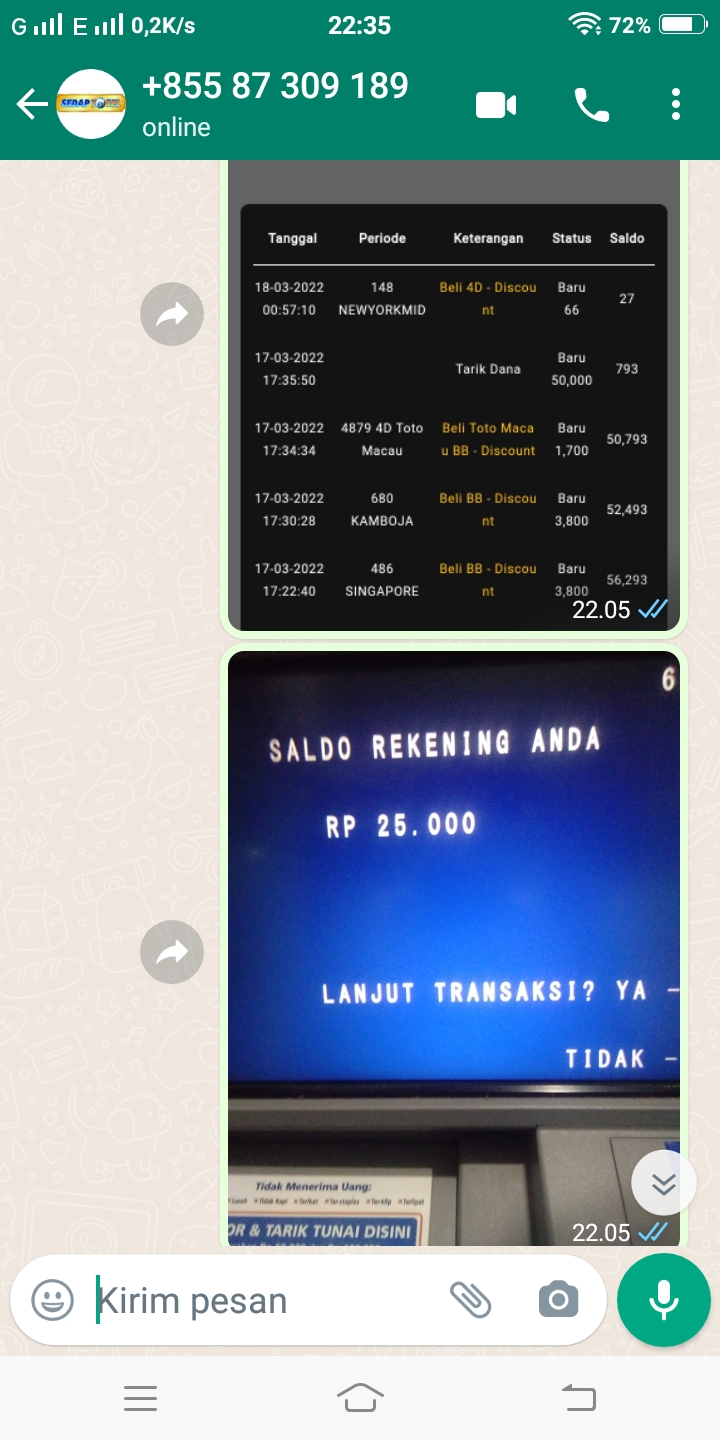Go to the home screen
This screenshot has height=1440, width=720.
pyautogui.click(x=360, y=1398)
